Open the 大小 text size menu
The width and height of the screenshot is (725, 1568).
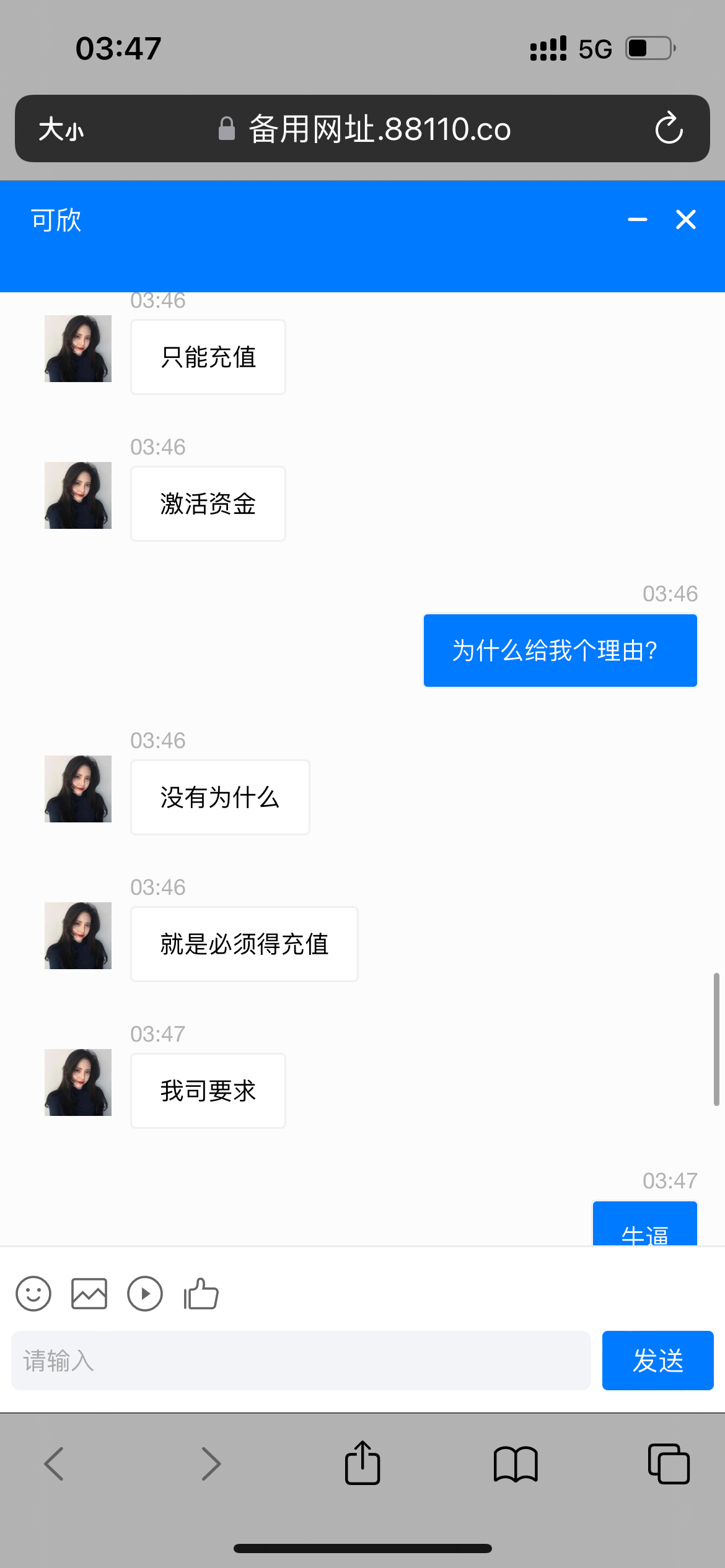coord(61,129)
